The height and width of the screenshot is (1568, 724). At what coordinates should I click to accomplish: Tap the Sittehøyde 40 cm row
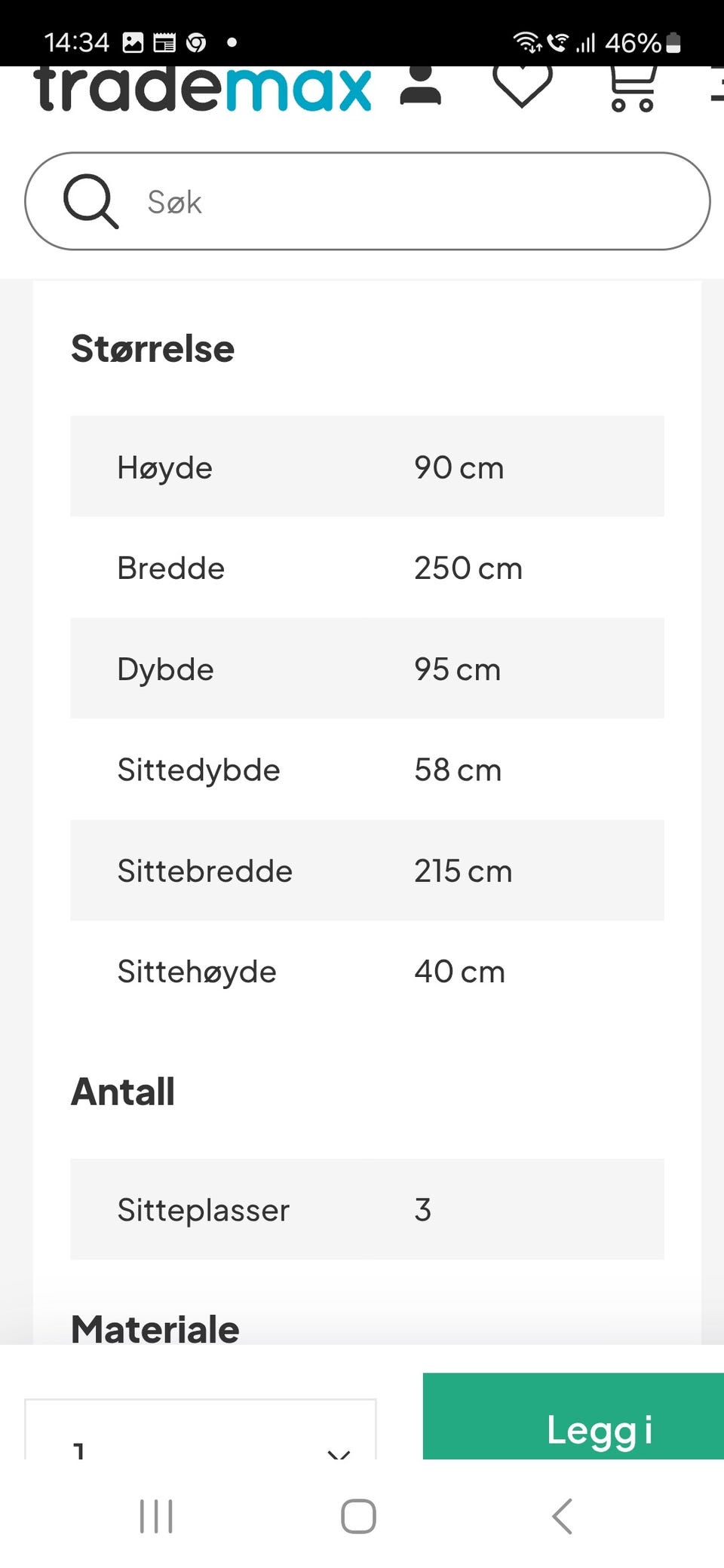coord(367,971)
